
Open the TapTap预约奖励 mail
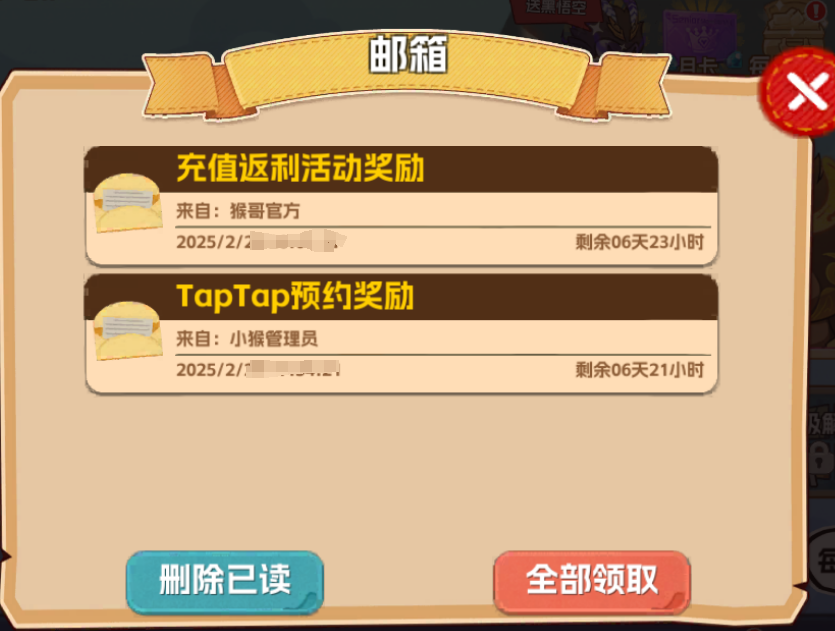400,333
